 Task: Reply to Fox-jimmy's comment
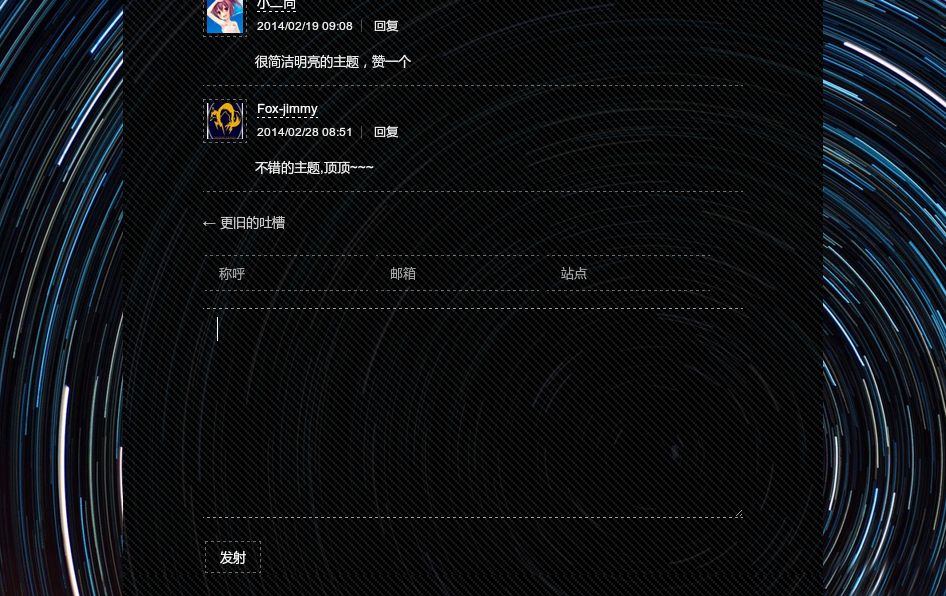(386, 132)
